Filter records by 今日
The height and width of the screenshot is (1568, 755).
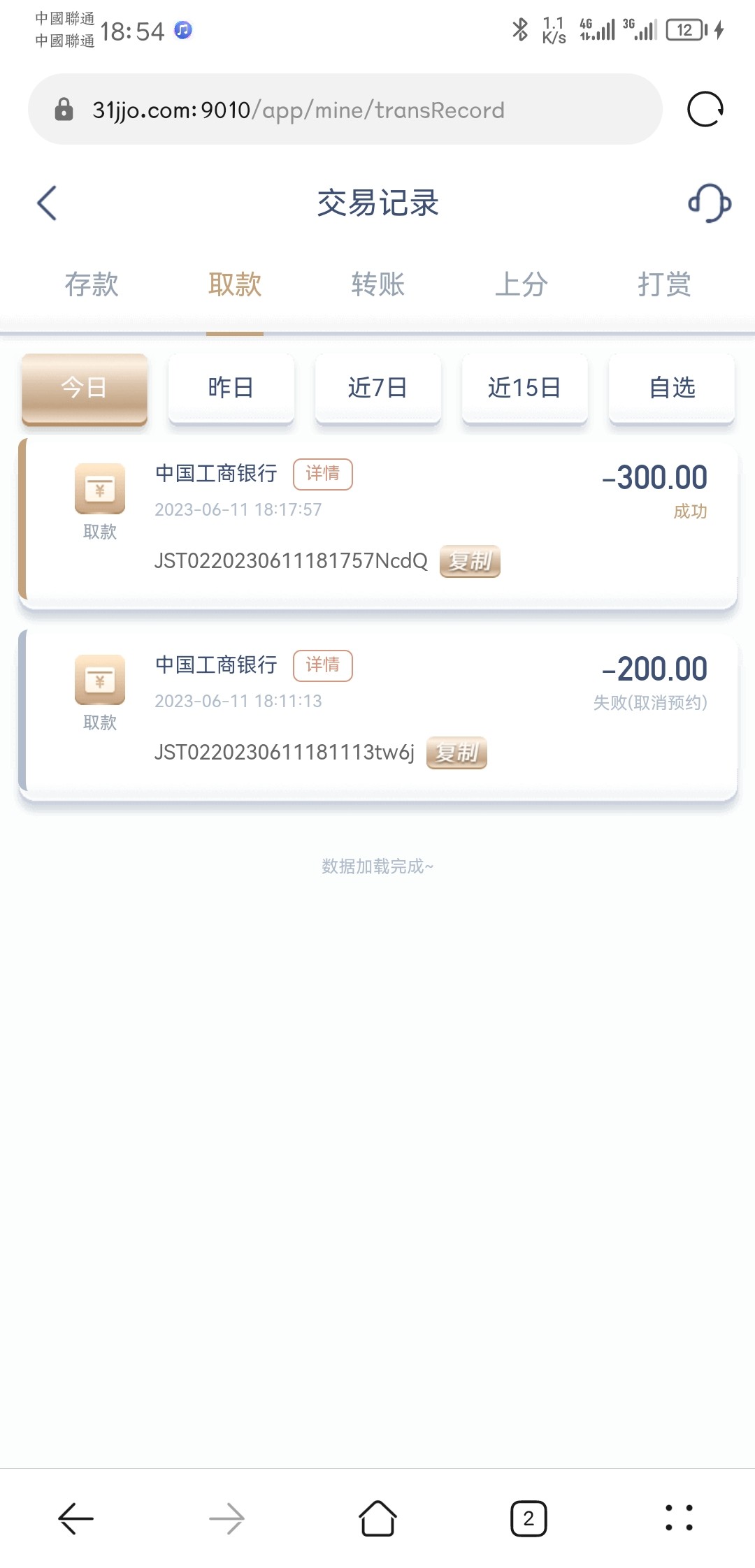(x=85, y=388)
